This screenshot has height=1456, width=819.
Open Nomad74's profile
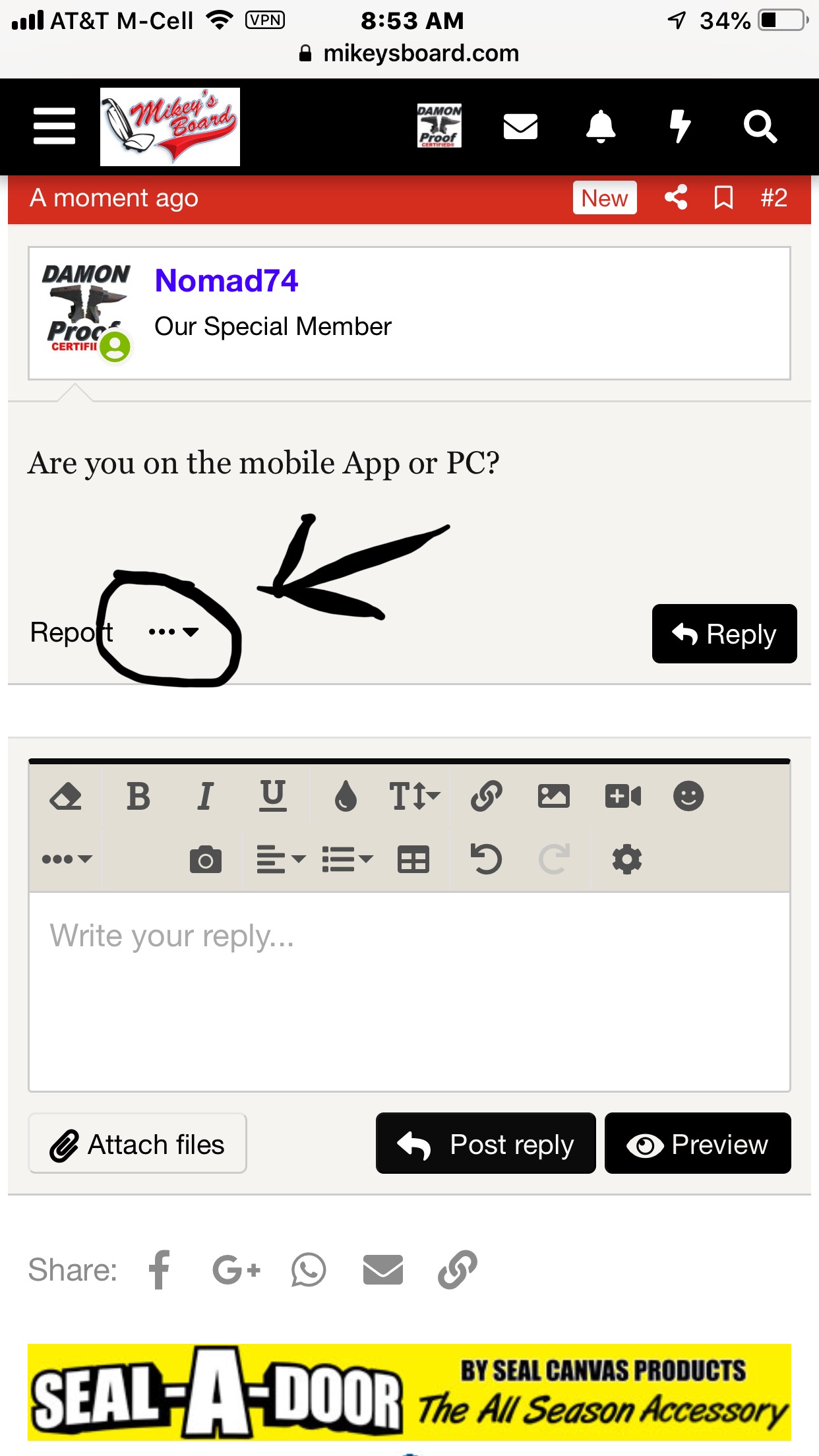(226, 281)
